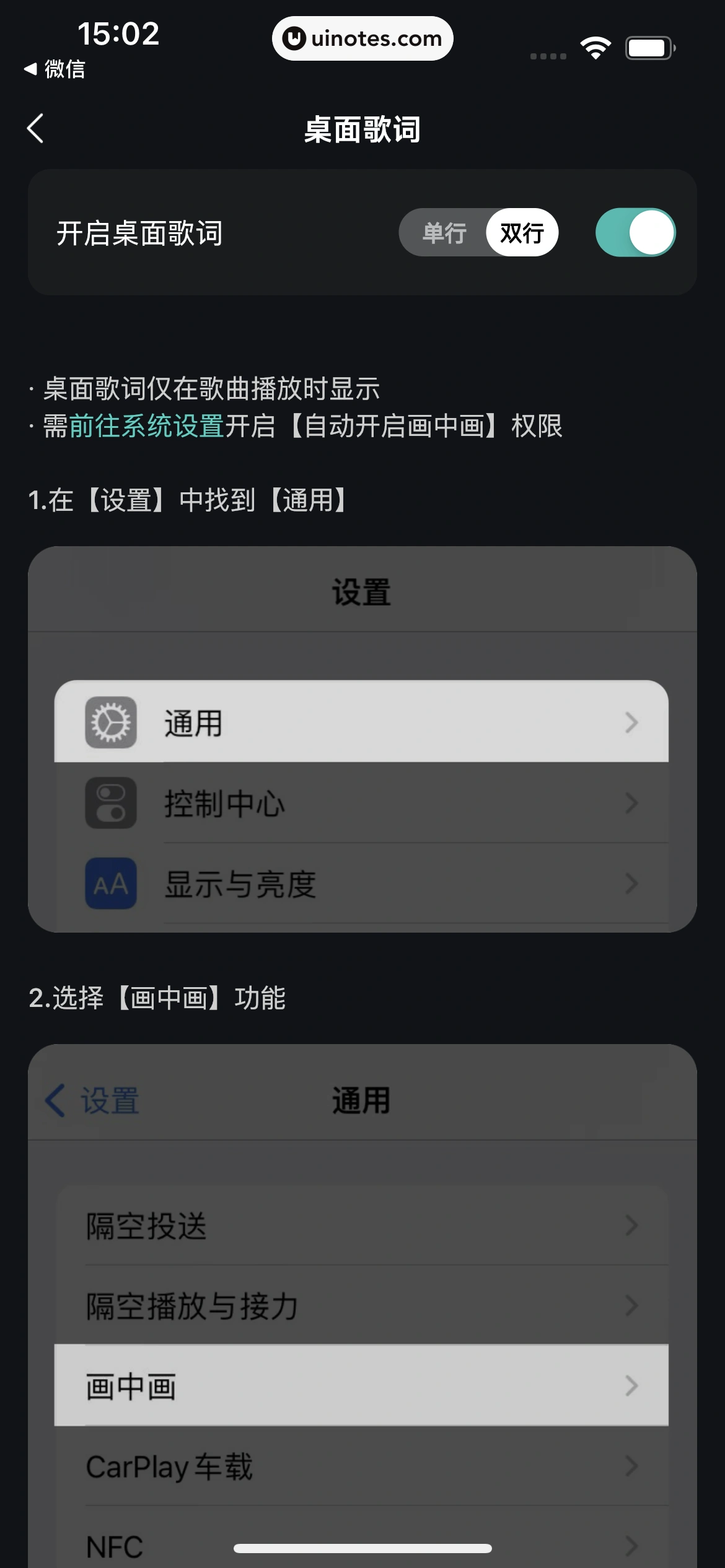Turn off the 开启桌面歌词 switch
Image resolution: width=725 pixels, height=1568 pixels.
(x=635, y=233)
